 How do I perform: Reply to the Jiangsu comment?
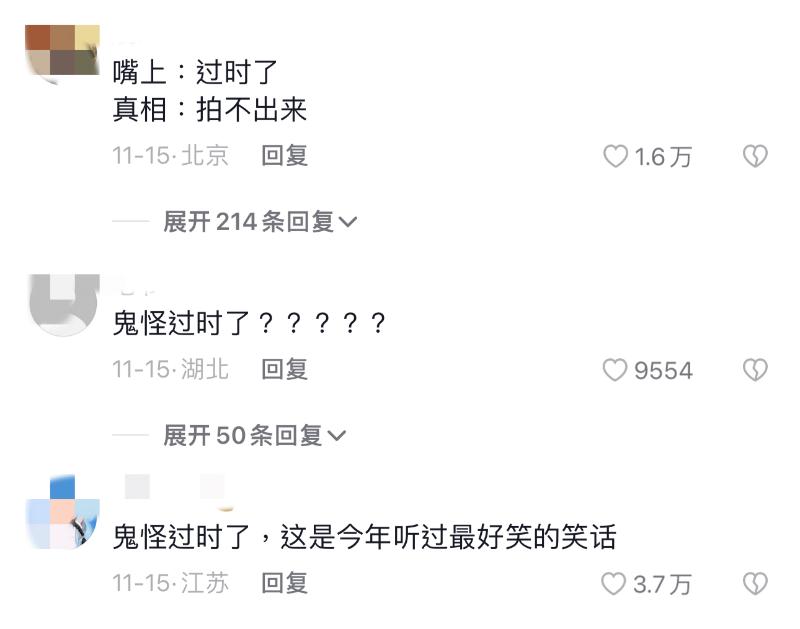(x=285, y=583)
